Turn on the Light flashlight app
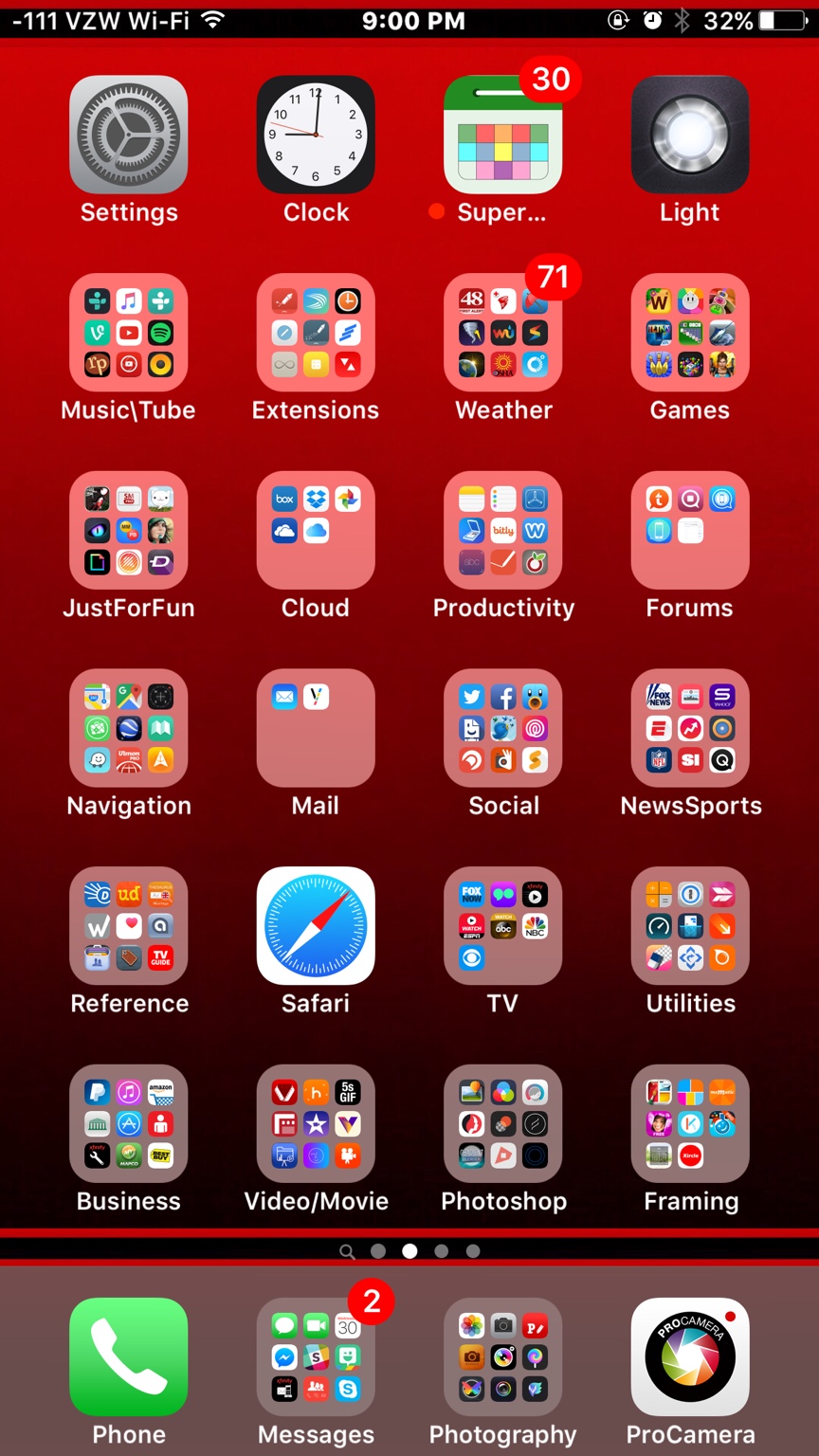 tap(690, 135)
